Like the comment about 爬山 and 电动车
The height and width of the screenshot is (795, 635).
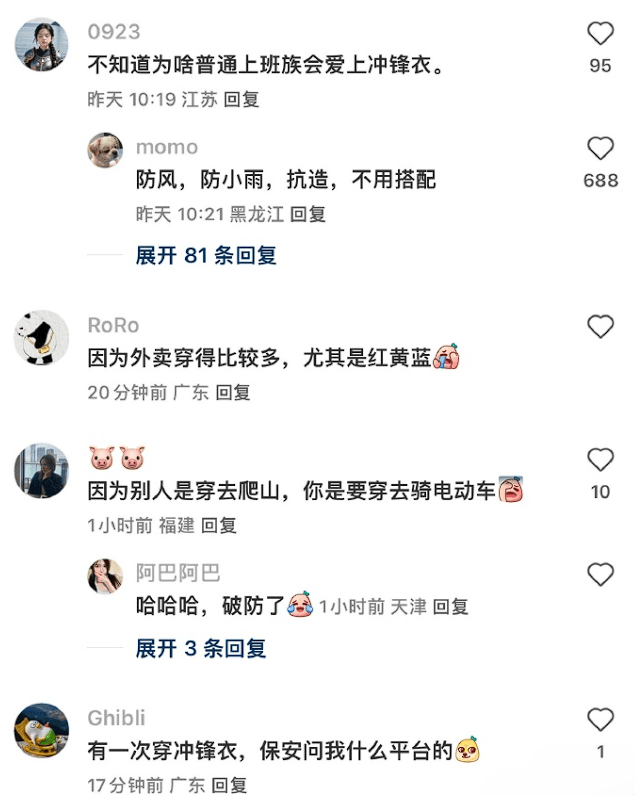(x=600, y=460)
